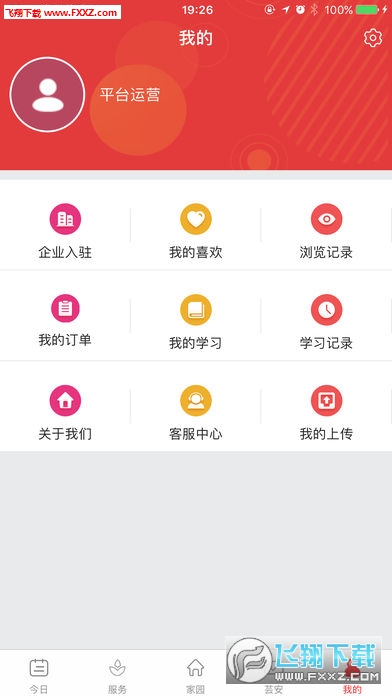Switch to the 家园 tab
The height and width of the screenshot is (696, 392).
pyautogui.click(x=195, y=676)
